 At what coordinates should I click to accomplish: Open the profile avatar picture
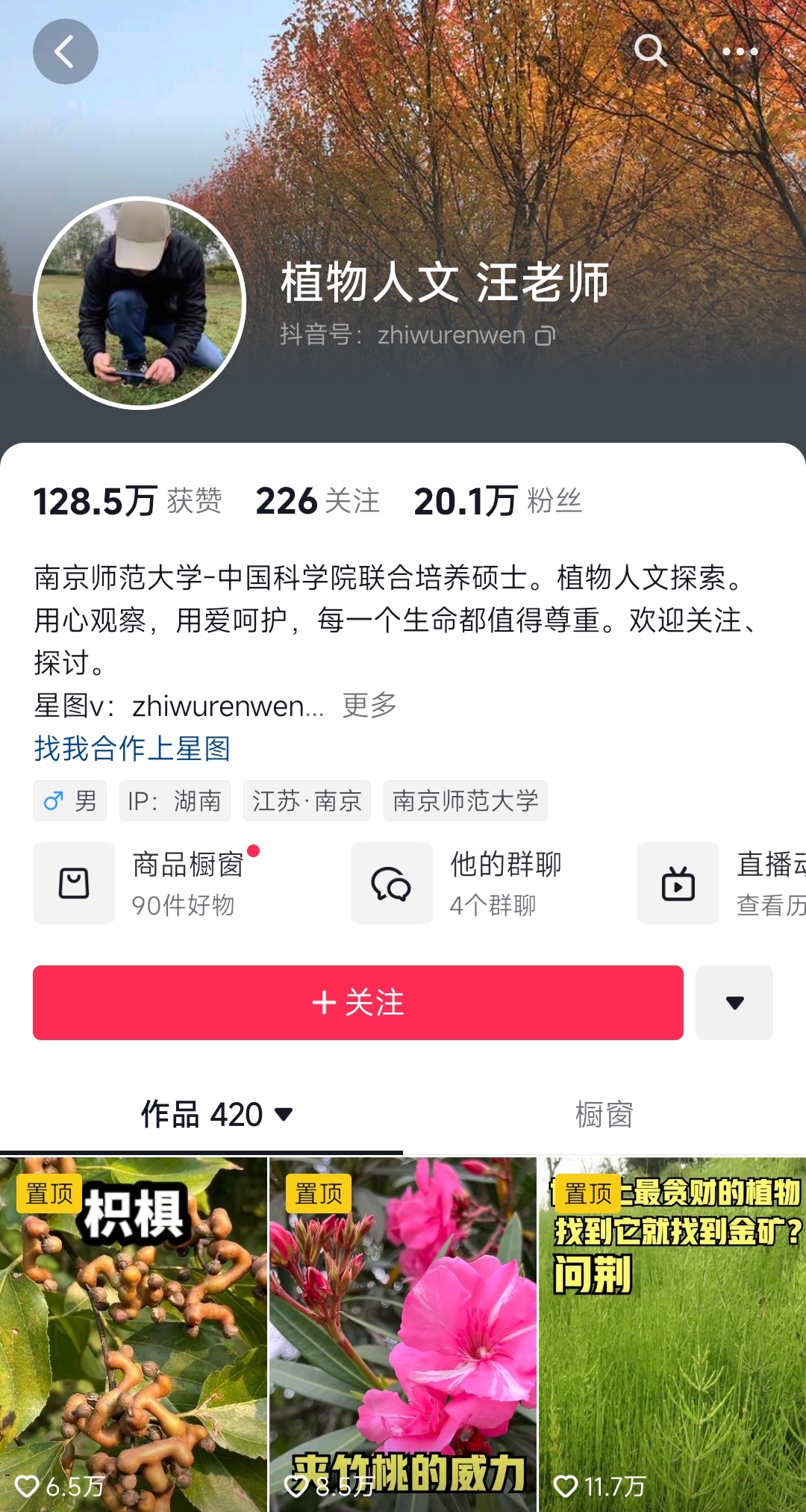(140, 302)
